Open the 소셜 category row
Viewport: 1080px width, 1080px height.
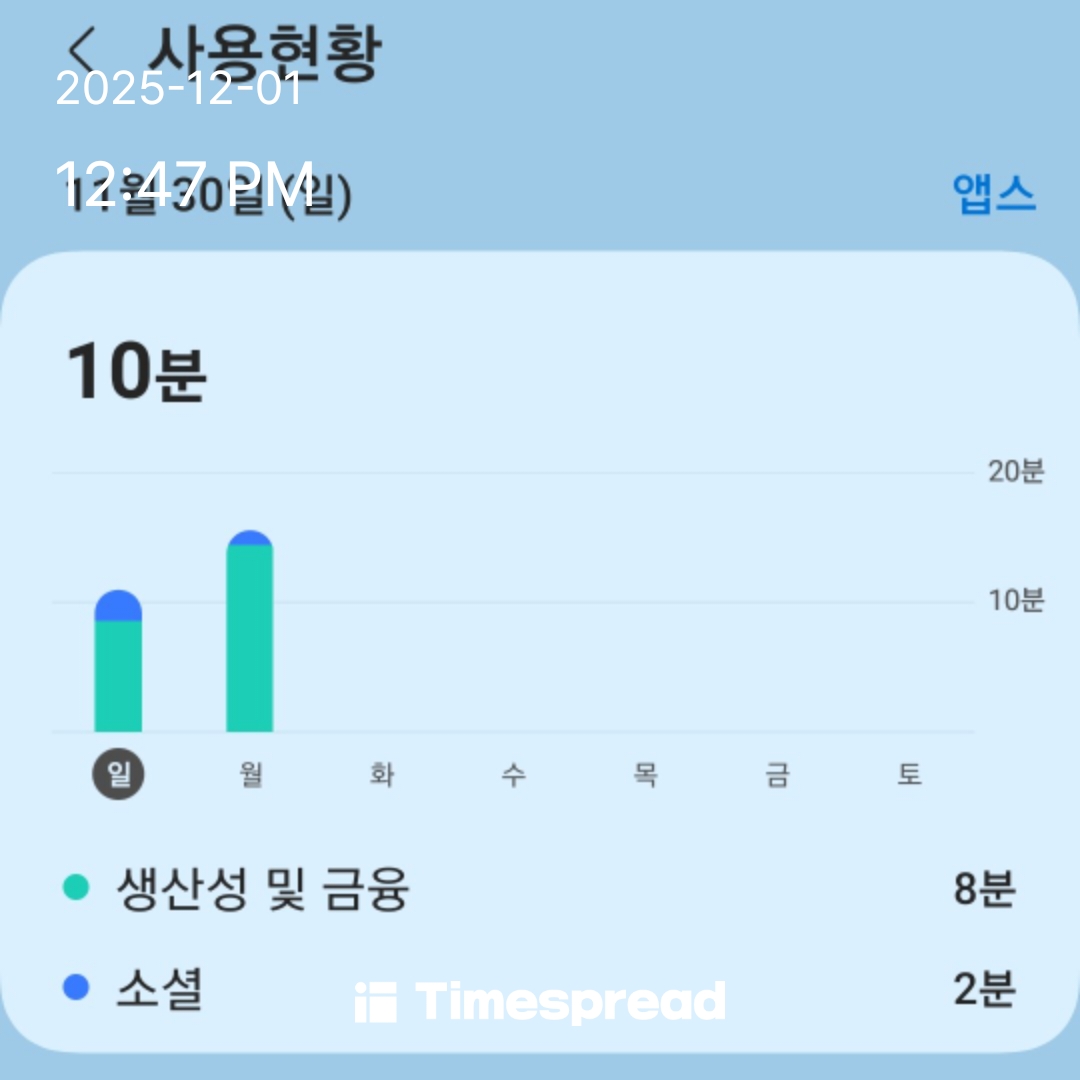click(540, 989)
